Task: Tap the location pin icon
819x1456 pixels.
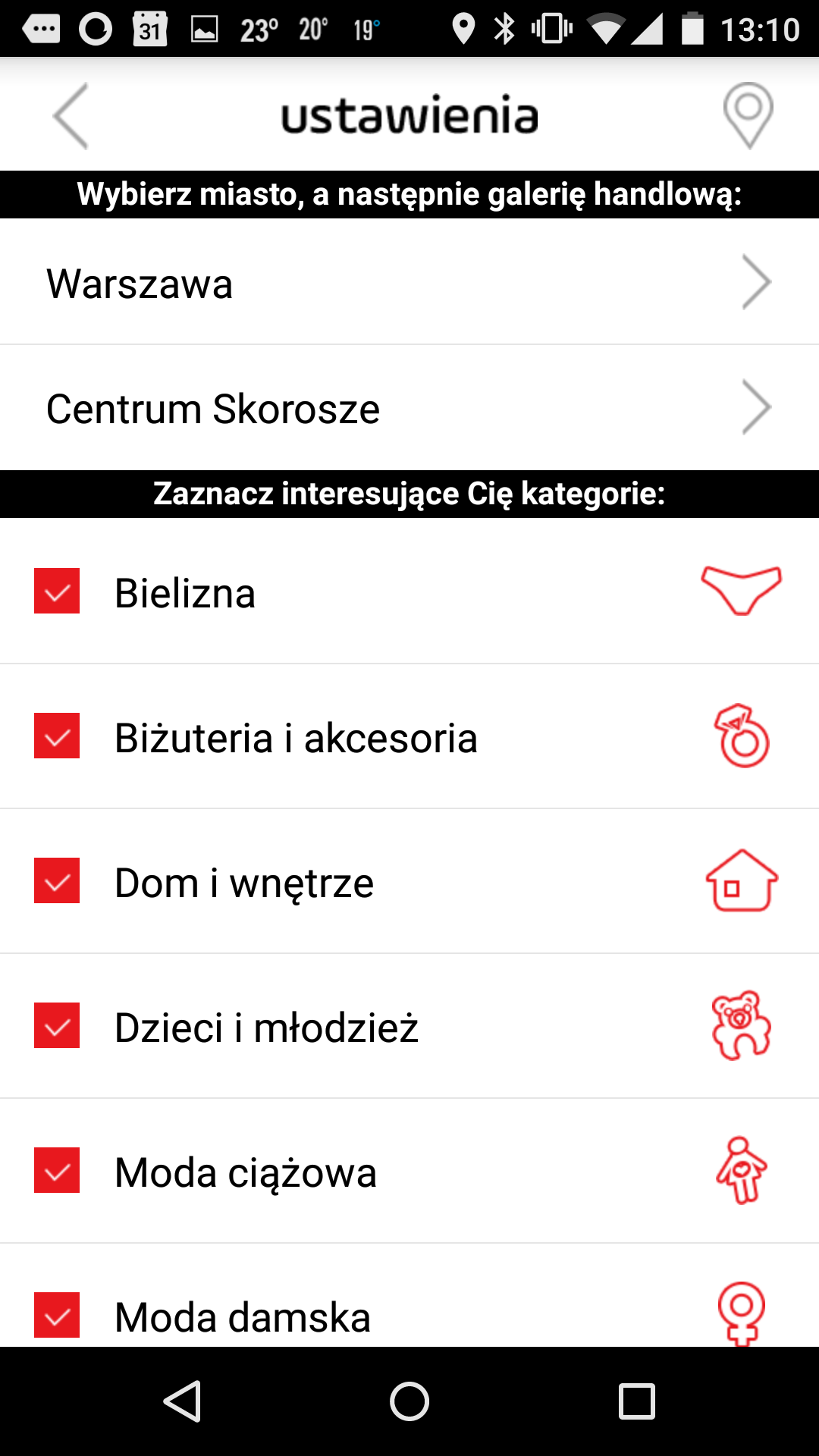Action: pyautogui.click(x=748, y=115)
